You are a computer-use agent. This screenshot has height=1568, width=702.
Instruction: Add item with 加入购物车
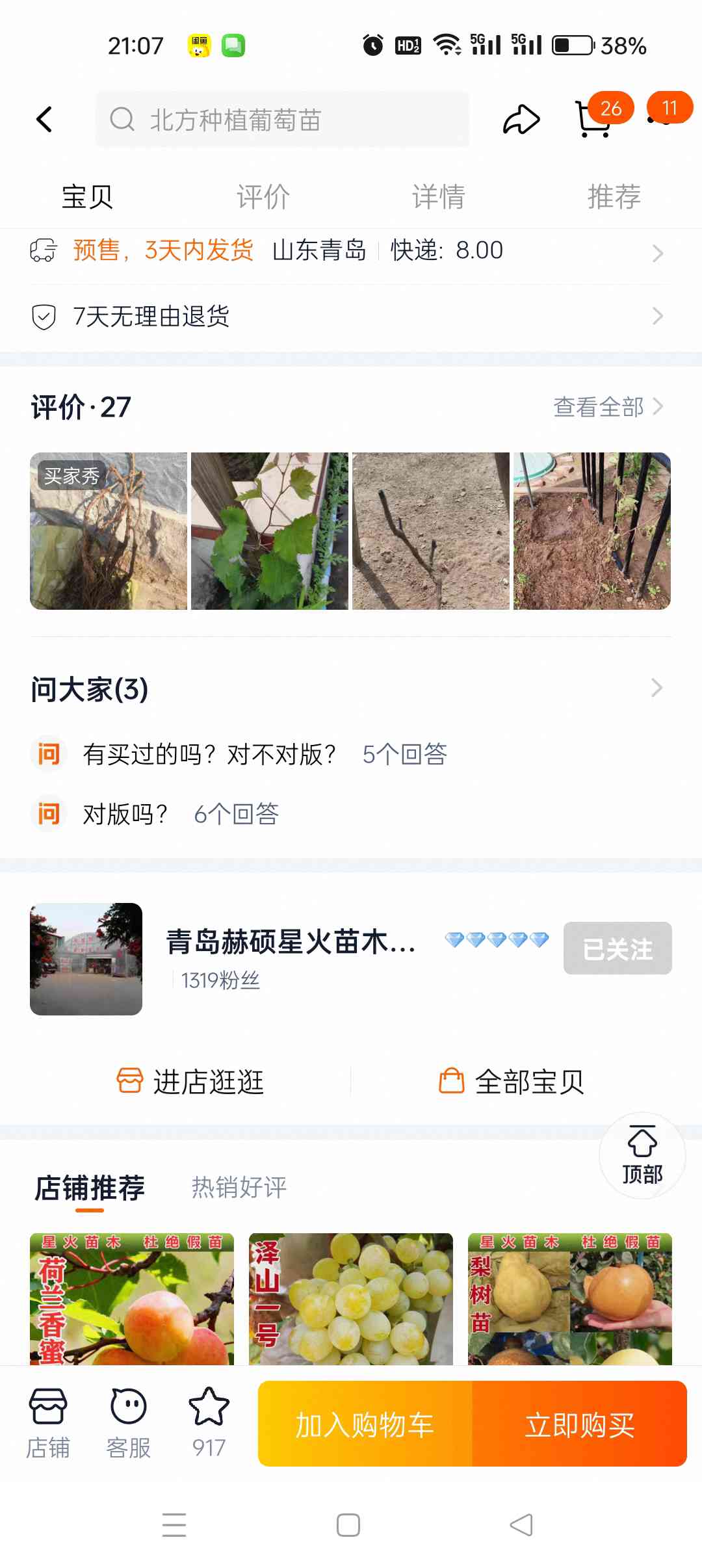coord(365,1424)
